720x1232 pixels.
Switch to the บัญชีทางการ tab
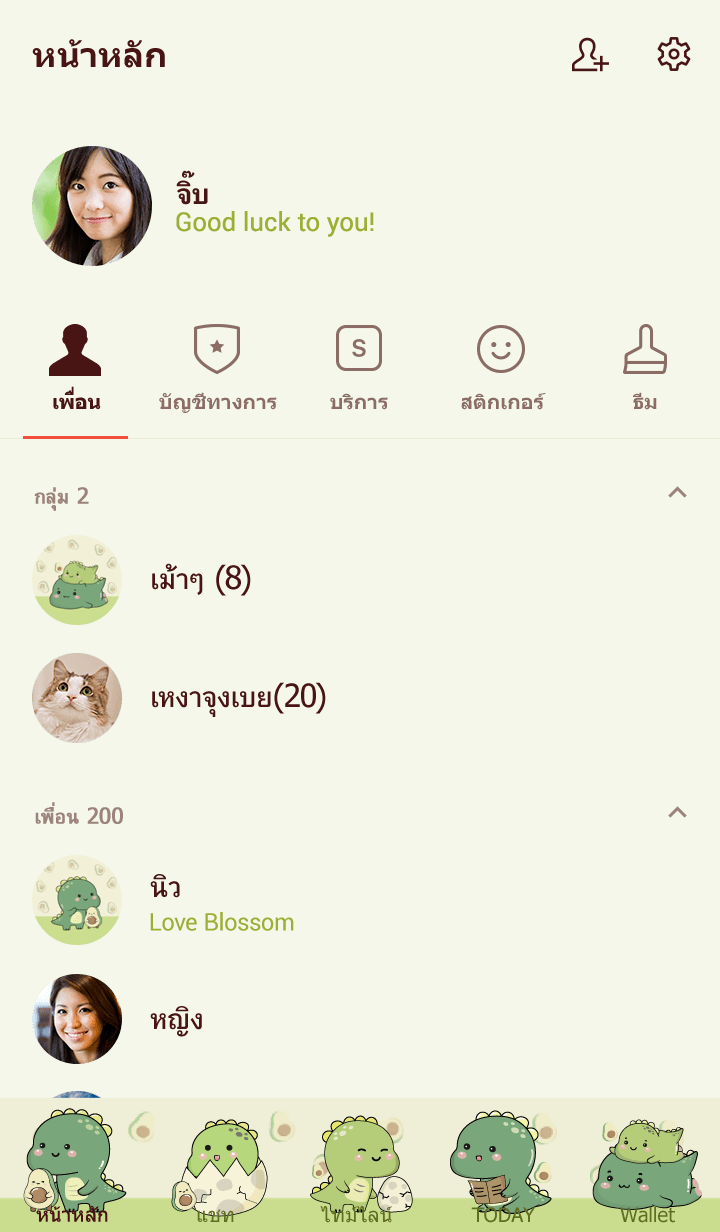tap(217, 369)
